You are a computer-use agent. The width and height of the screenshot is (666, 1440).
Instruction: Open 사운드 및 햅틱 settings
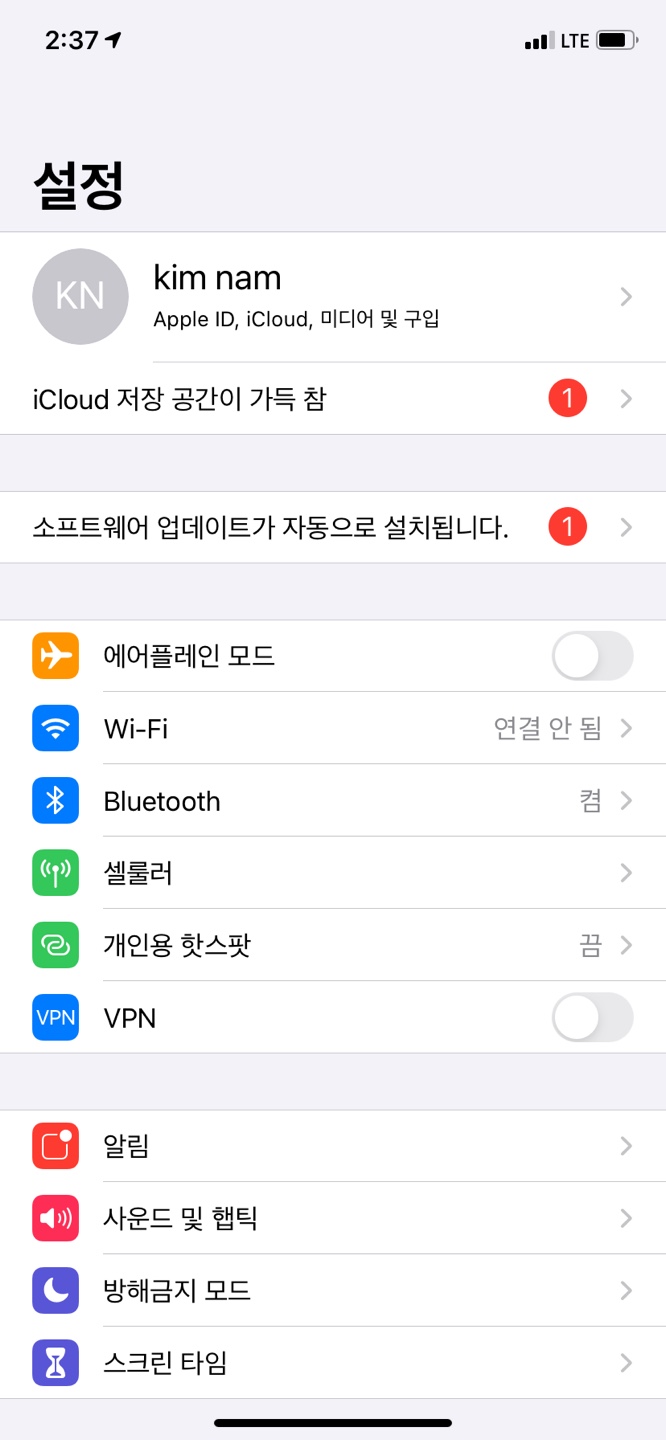pos(333,1218)
